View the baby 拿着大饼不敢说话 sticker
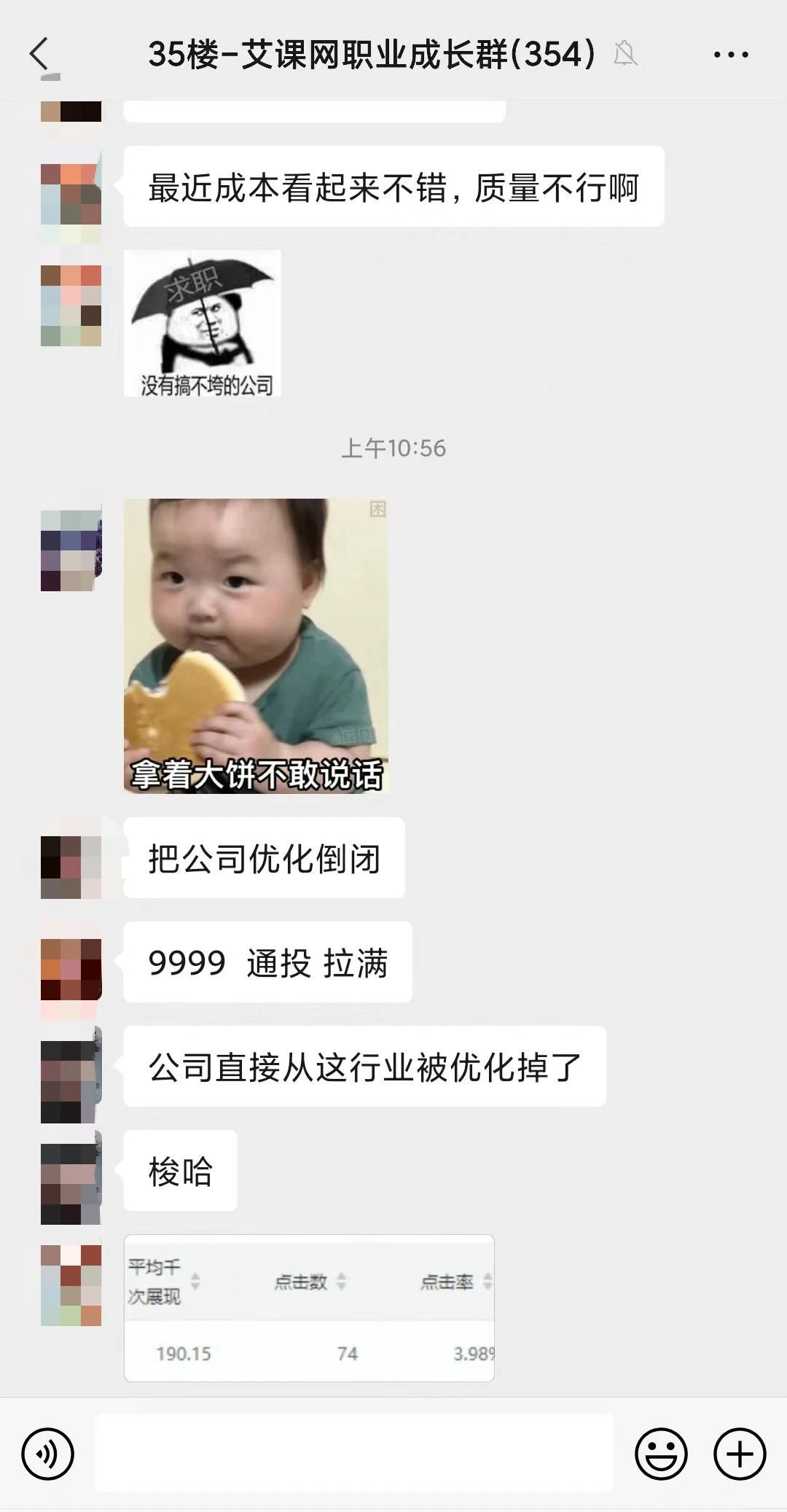Screen dimensions: 787x1512 pyautogui.click(x=256, y=646)
